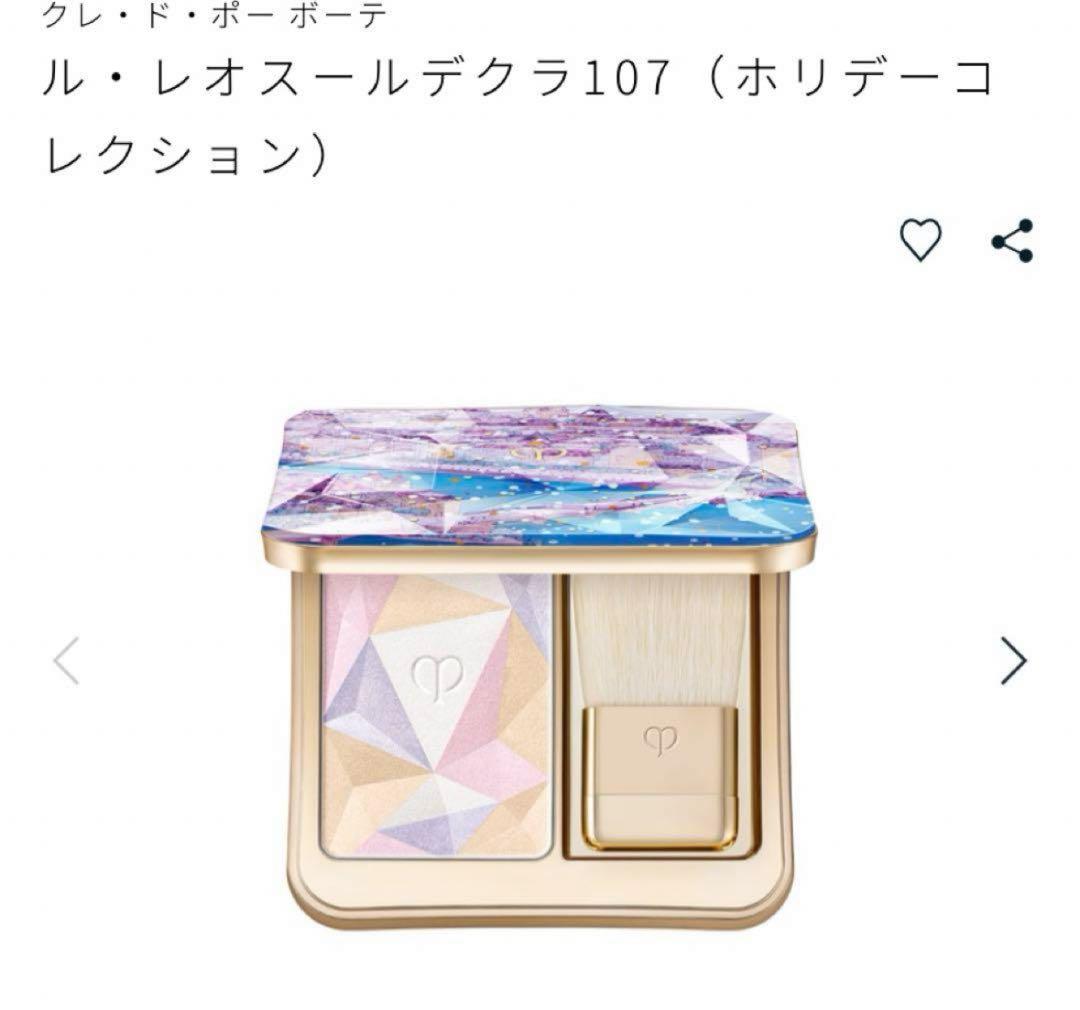Show the next product image
Image resolution: width=1080 pixels, height=1010 pixels.
click(1014, 660)
